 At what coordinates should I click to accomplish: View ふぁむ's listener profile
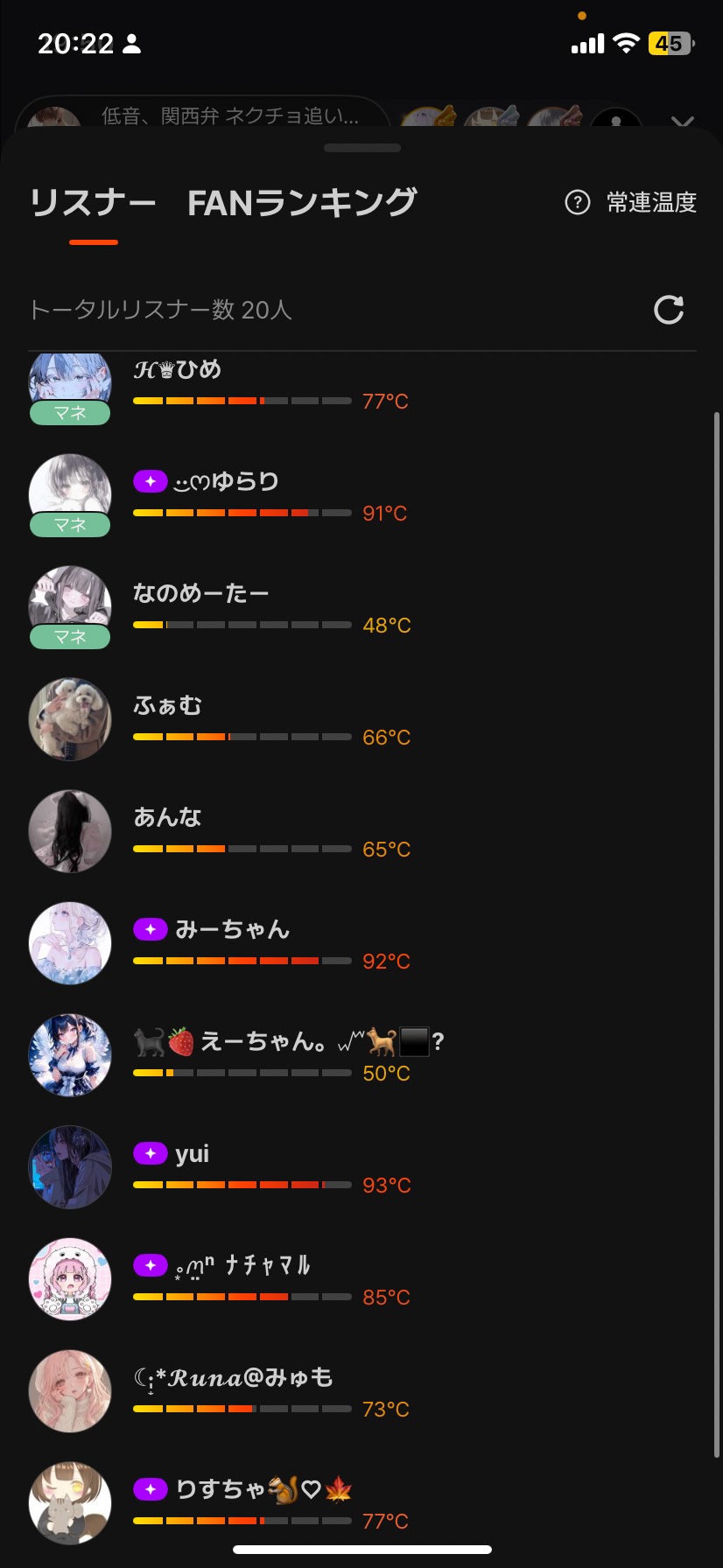[x=167, y=706]
